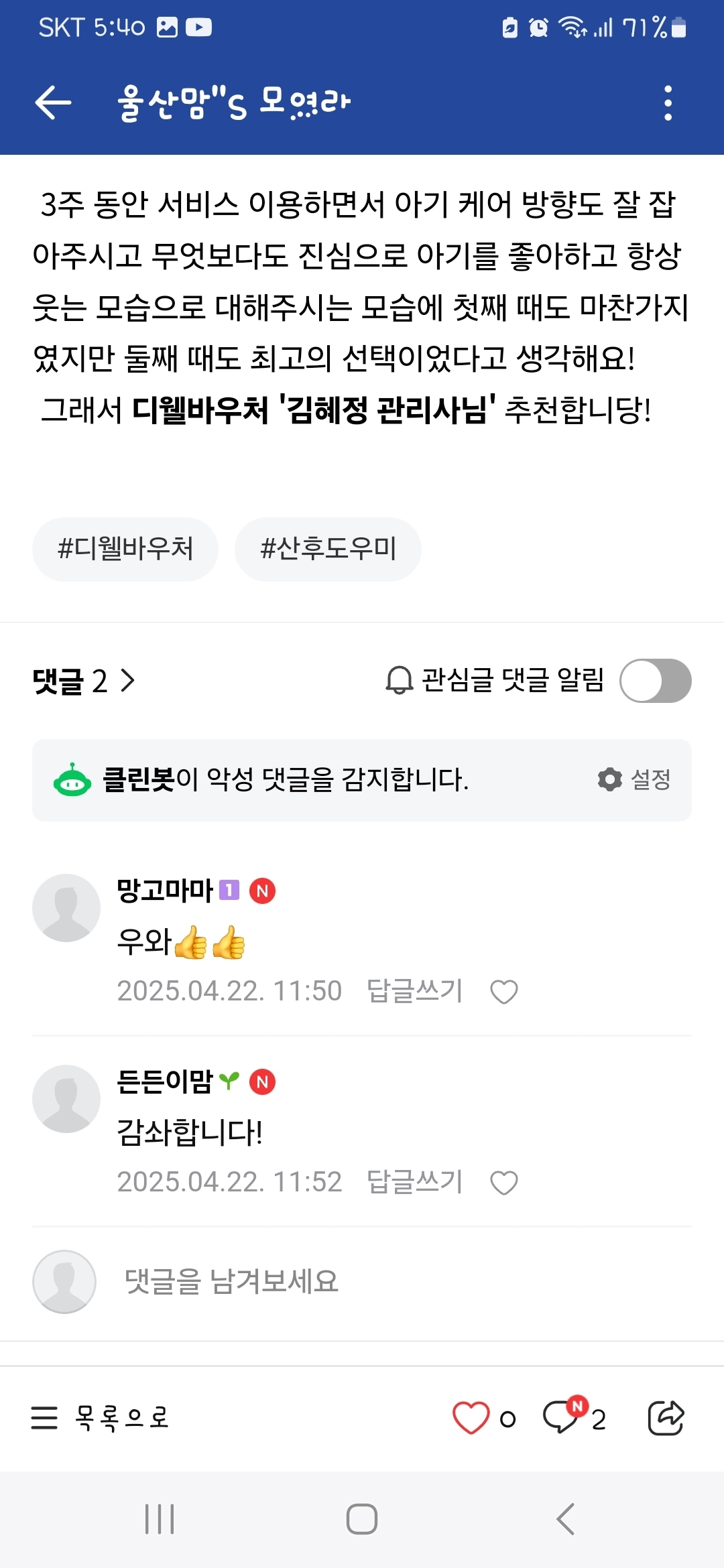Screen dimensions: 724x1568
Task: Reply to 망고마마's comment via 답글쓰기
Action: tap(415, 990)
